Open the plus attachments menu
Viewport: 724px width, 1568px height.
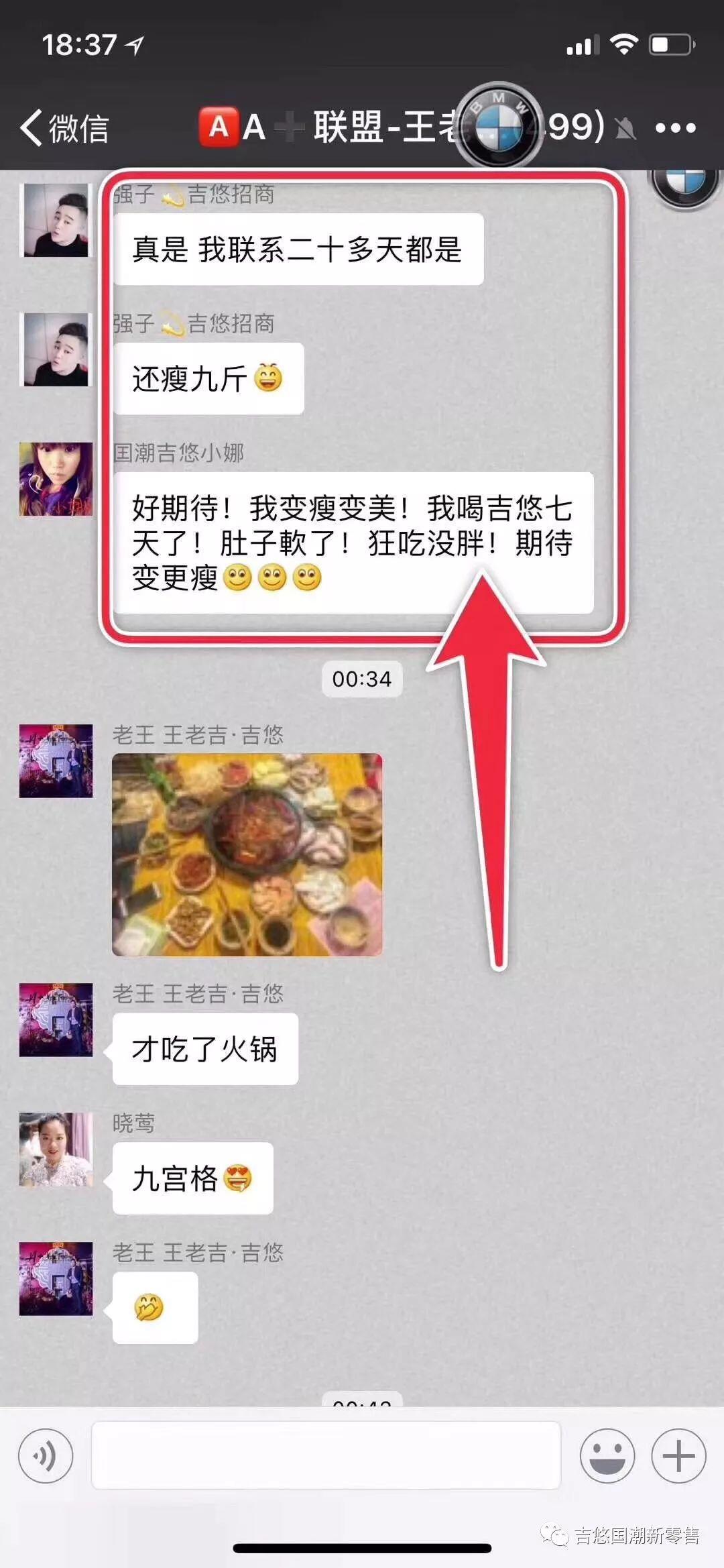click(678, 1456)
